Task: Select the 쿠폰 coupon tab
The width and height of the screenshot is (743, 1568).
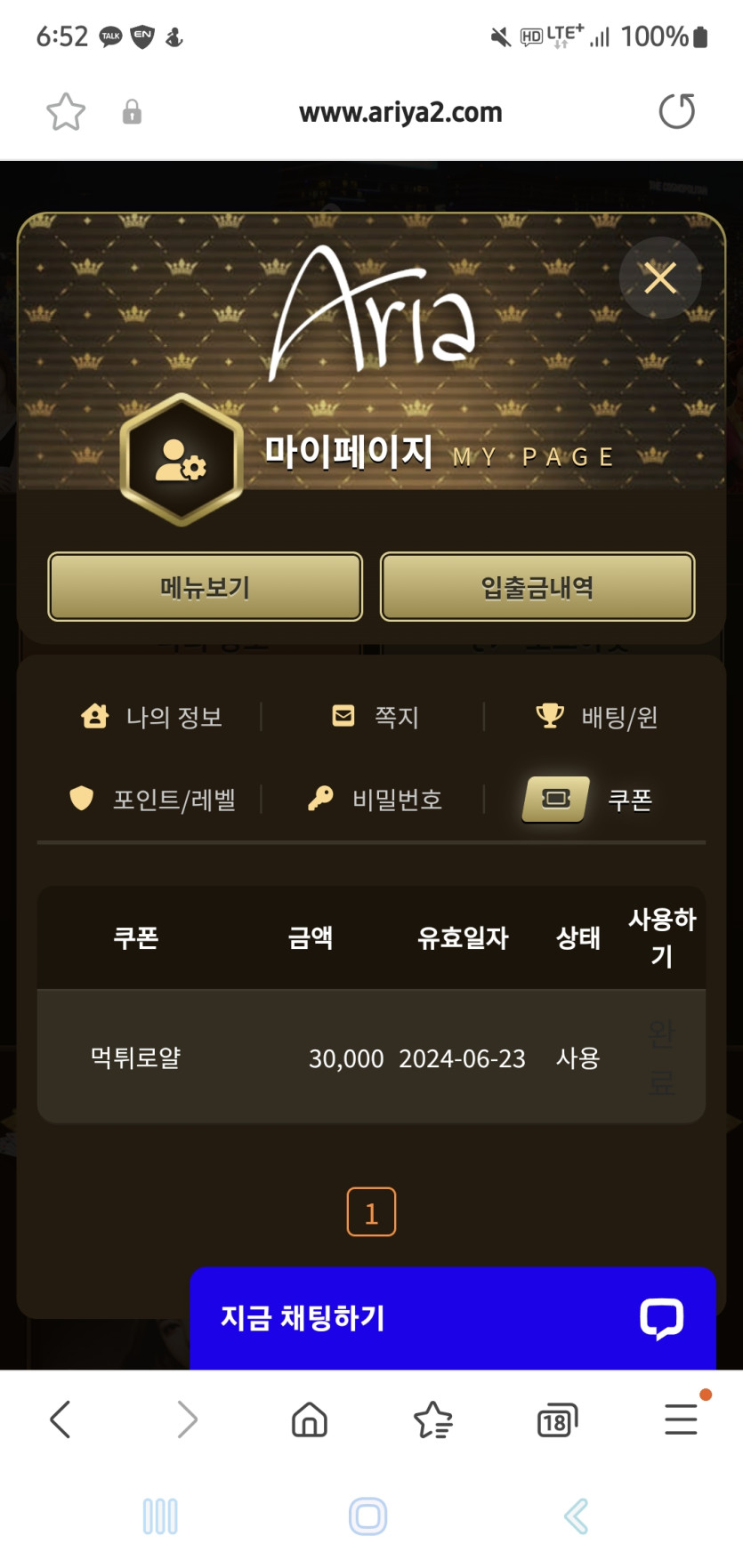Action: click(588, 800)
